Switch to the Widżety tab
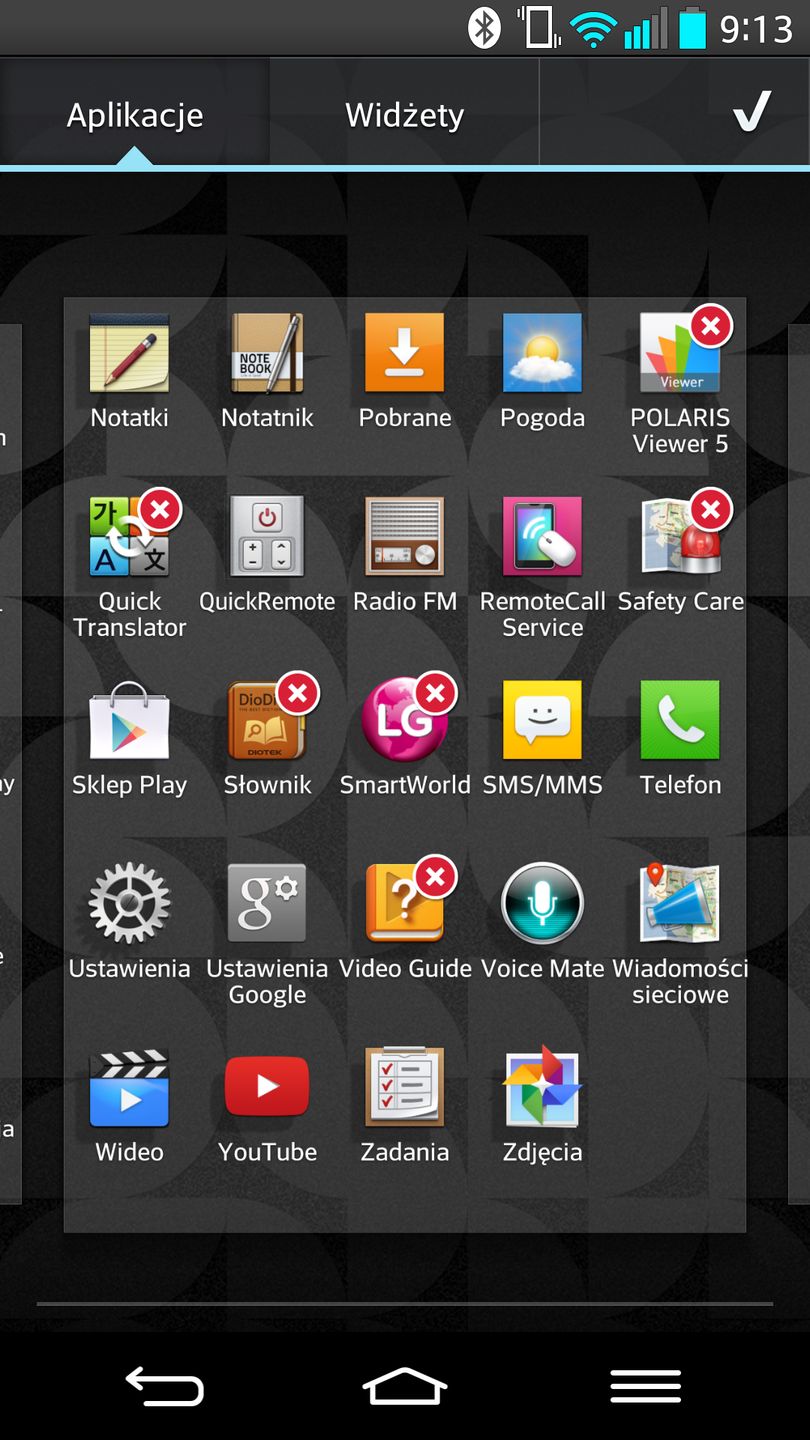The height and width of the screenshot is (1440, 810). pos(404,115)
